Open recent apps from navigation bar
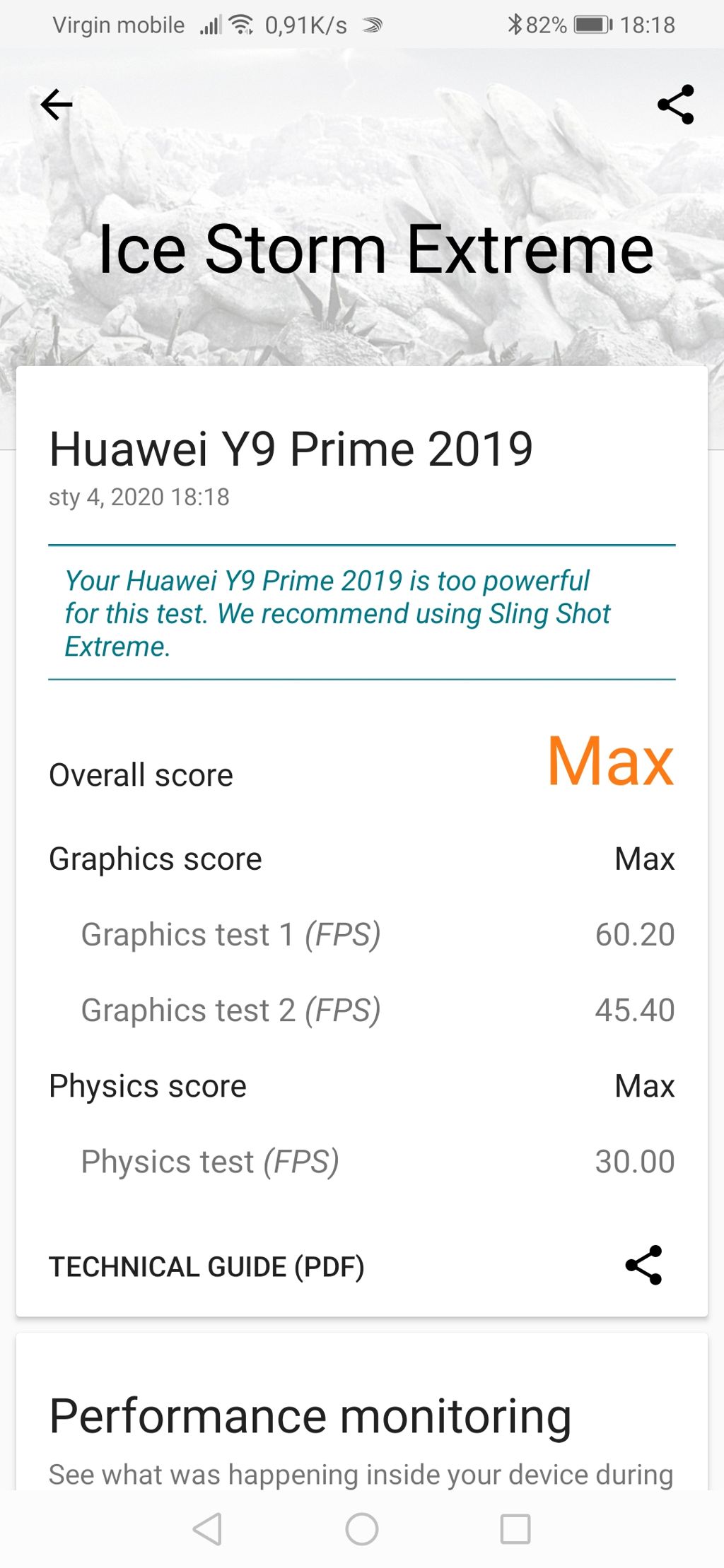 point(515,1529)
